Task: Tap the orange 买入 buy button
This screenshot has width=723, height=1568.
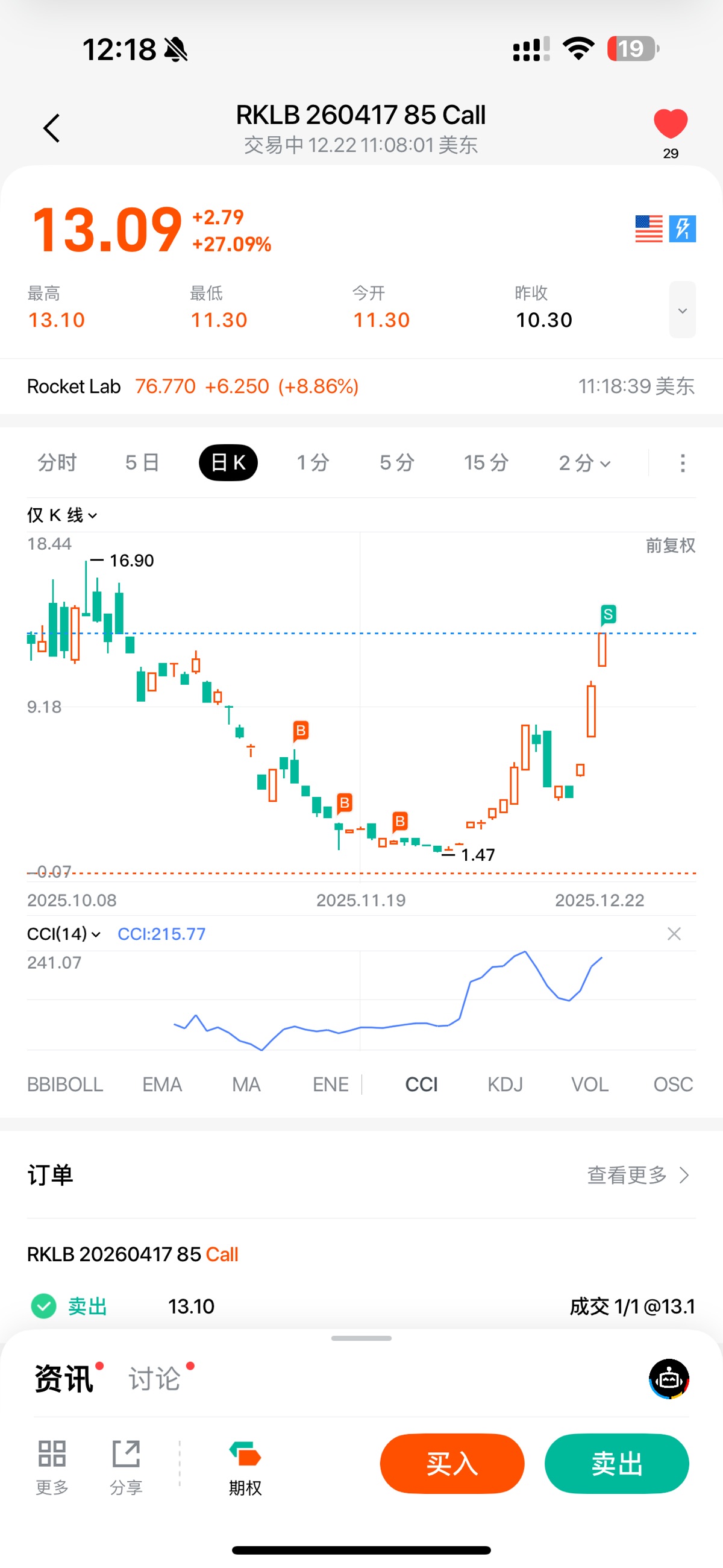Action: [451, 1463]
